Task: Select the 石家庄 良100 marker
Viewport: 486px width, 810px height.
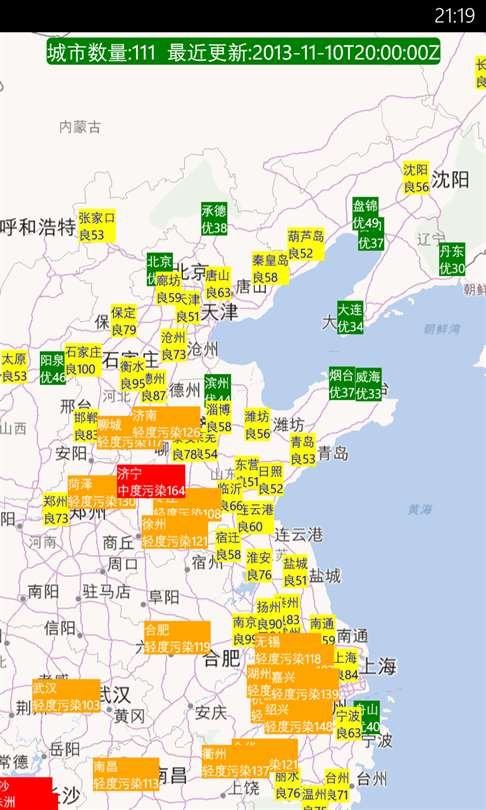Action: [x=83, y=360]
